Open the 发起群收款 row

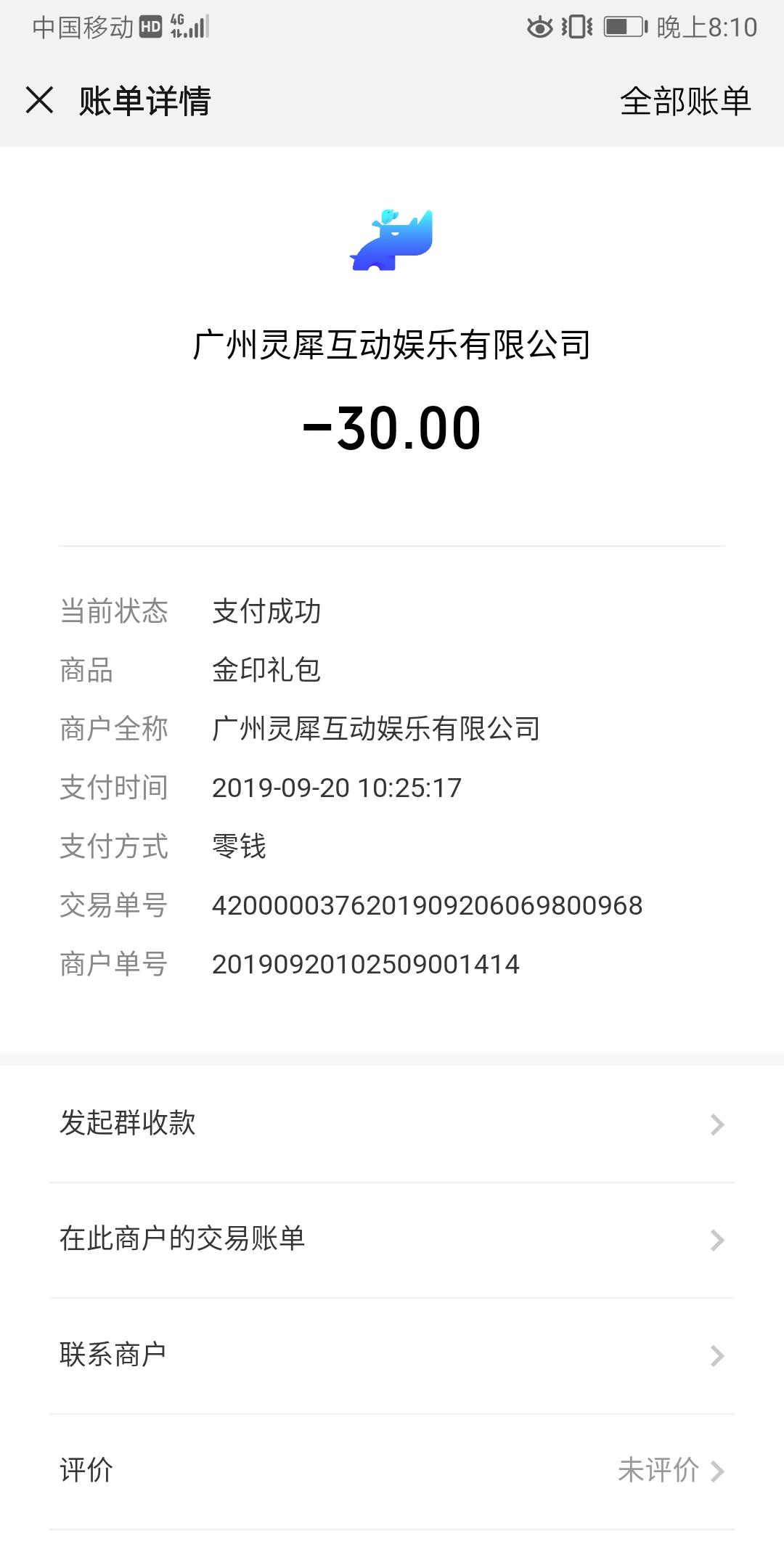click(392, 1124)
